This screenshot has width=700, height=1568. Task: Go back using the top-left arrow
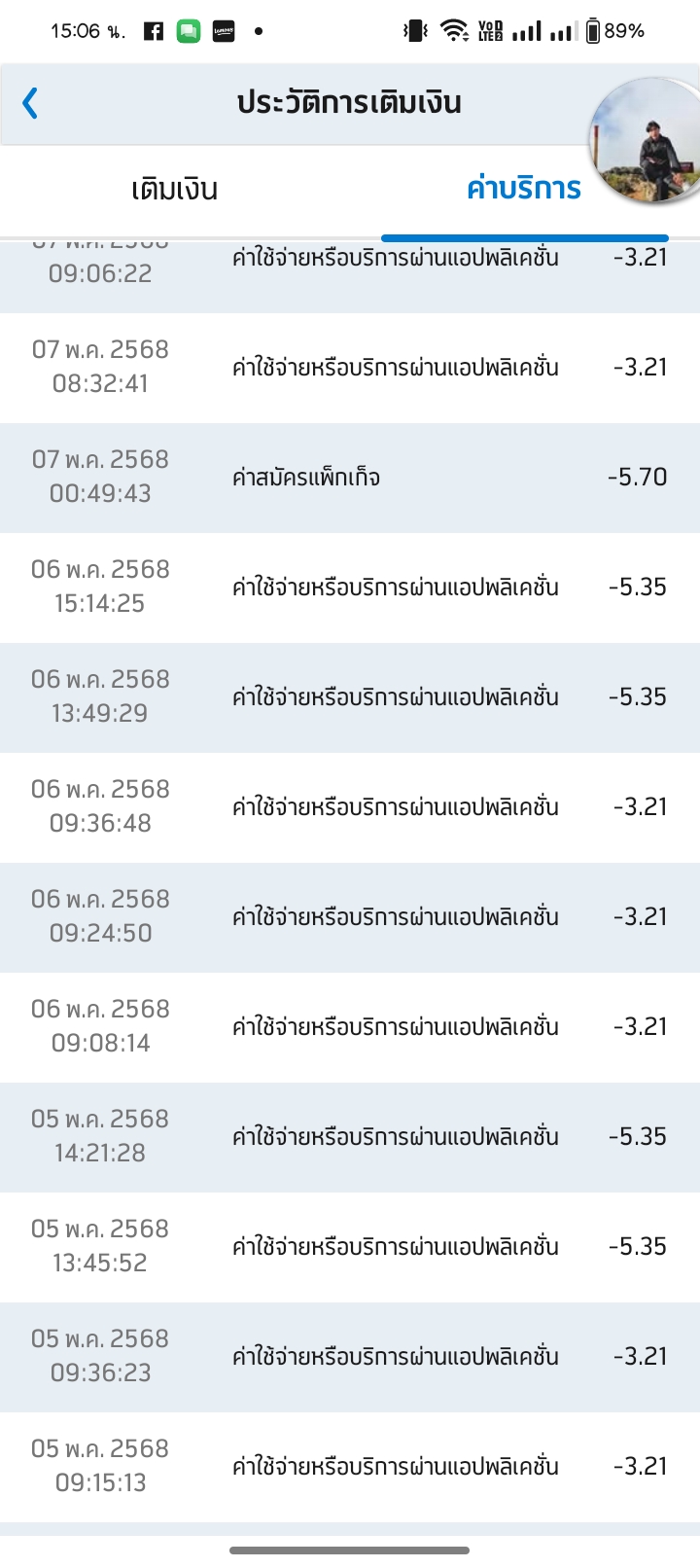(30, 102)
